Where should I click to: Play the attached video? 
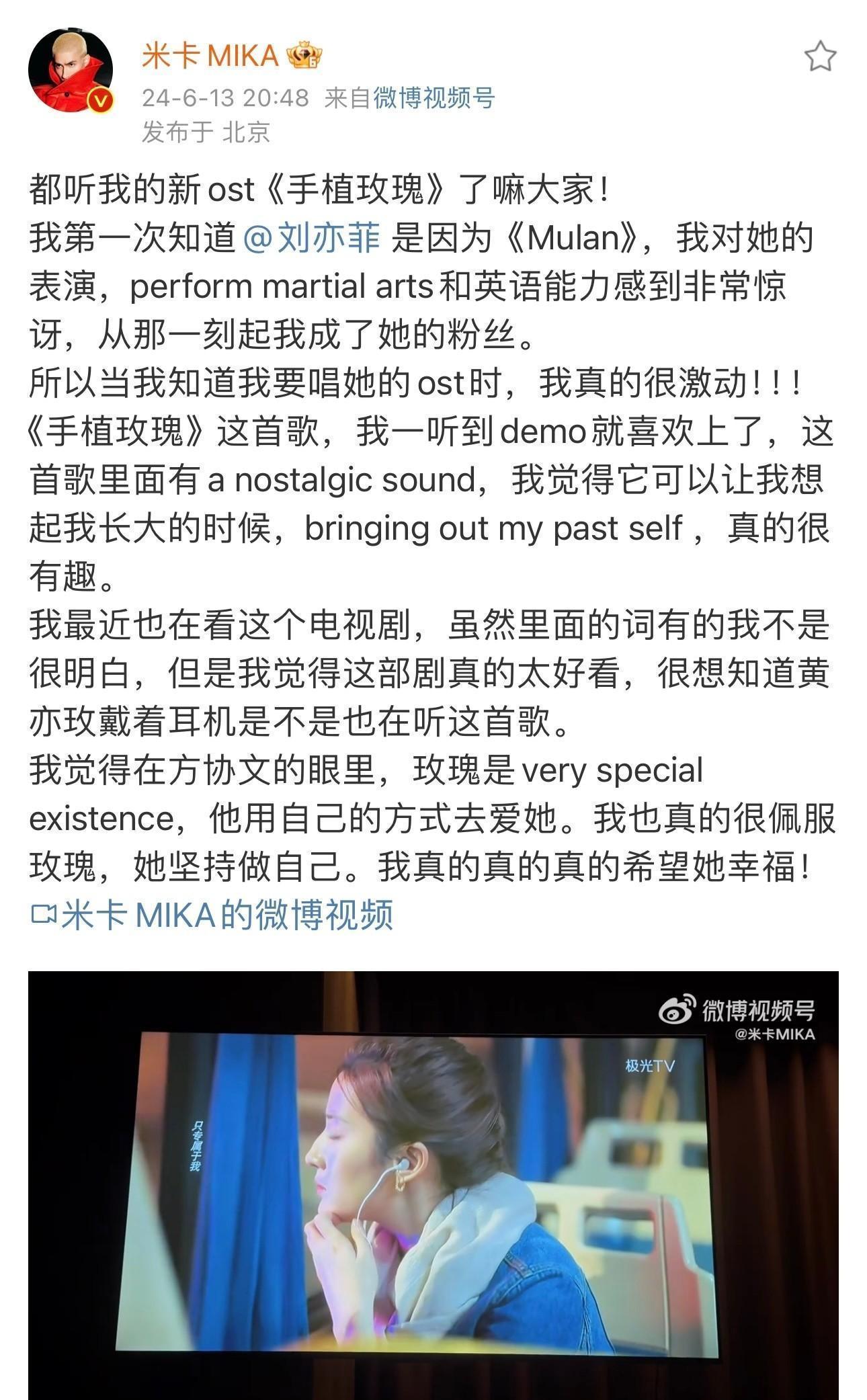click(433, 1184)
